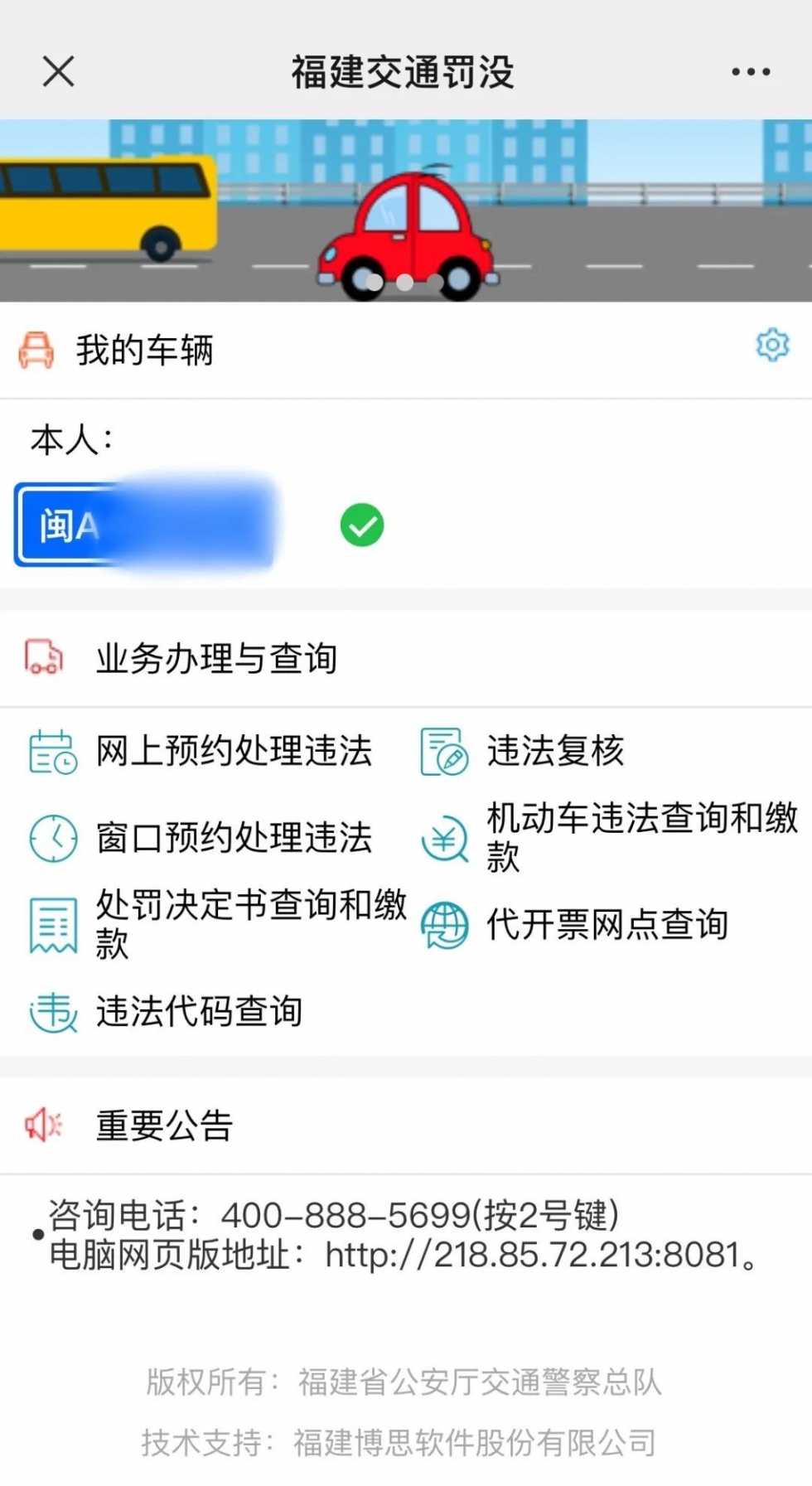Open the three-dot overflow menu
The height and width of the screenshot is (1486, 812).
pos(751,72)
